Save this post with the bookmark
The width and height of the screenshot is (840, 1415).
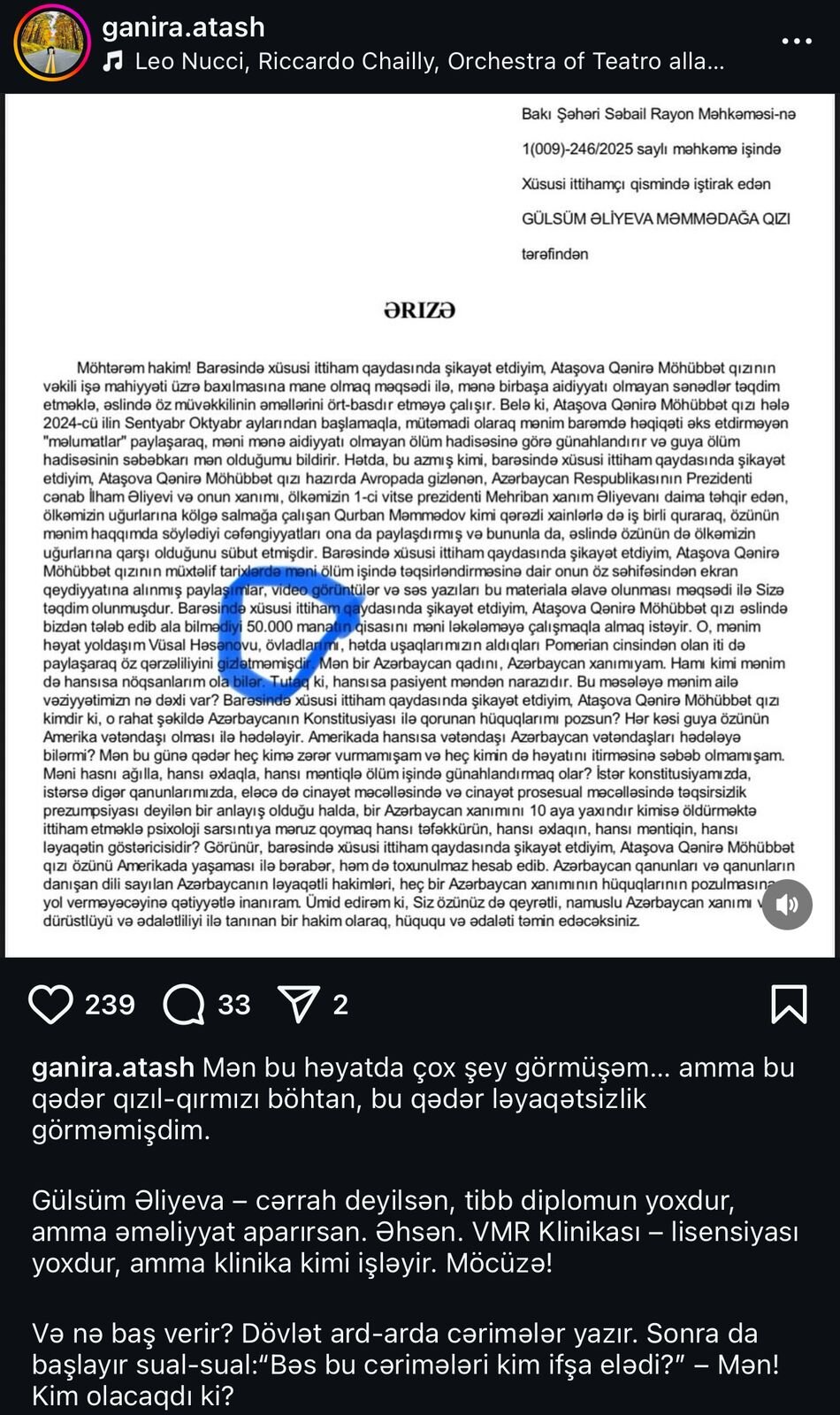788,1005
